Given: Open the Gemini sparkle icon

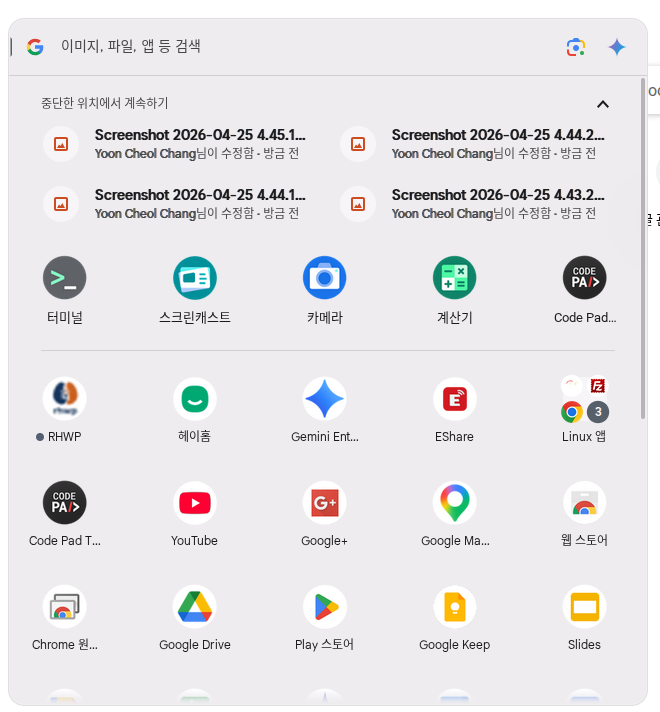Looking at the screenshot, I should pyautogui.click(x=617, y=47).
